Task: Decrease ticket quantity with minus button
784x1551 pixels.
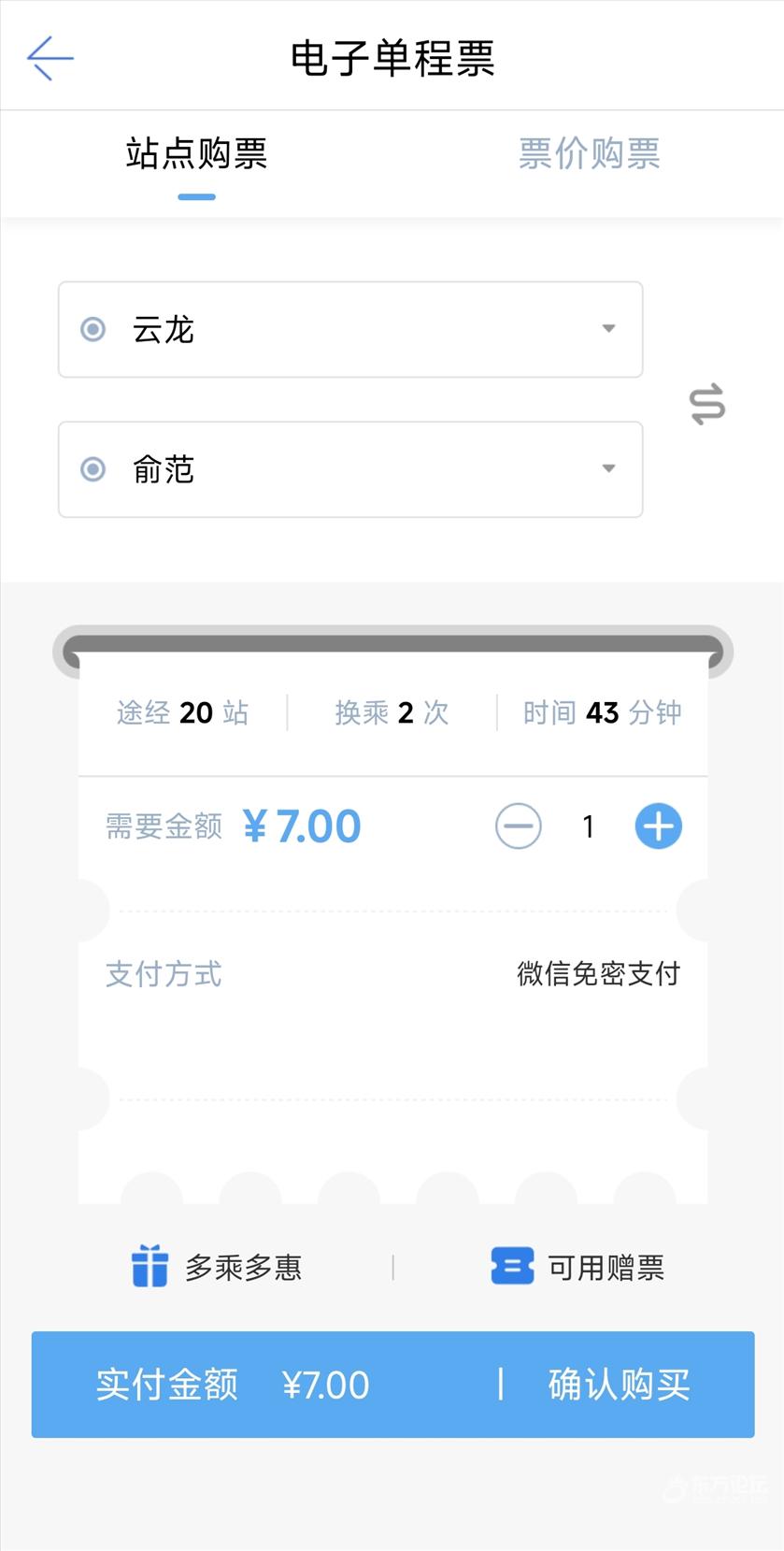Action: point(519,826)
